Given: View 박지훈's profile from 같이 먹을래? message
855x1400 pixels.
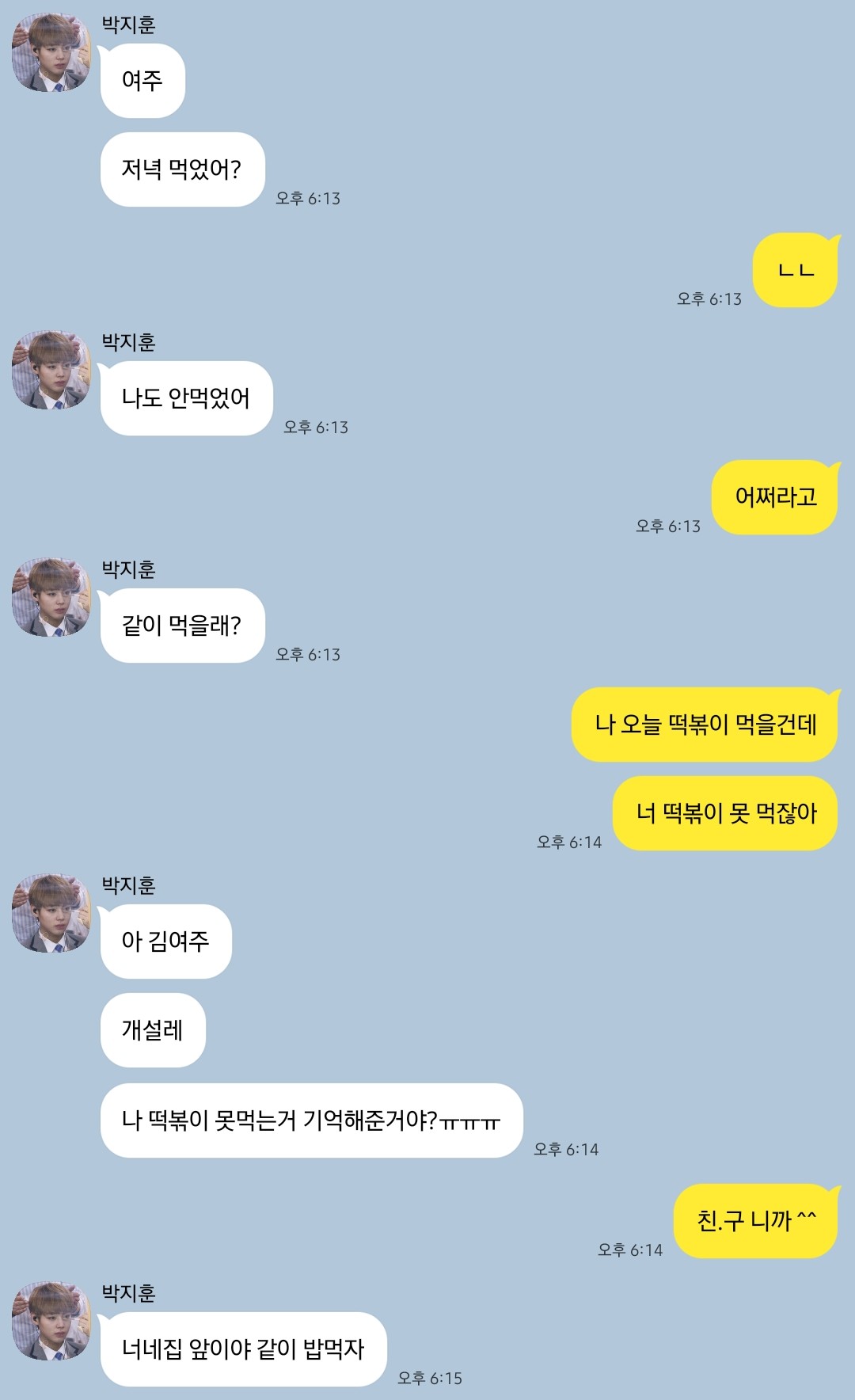Looking at the screenshot, I should tap(51, 597).
